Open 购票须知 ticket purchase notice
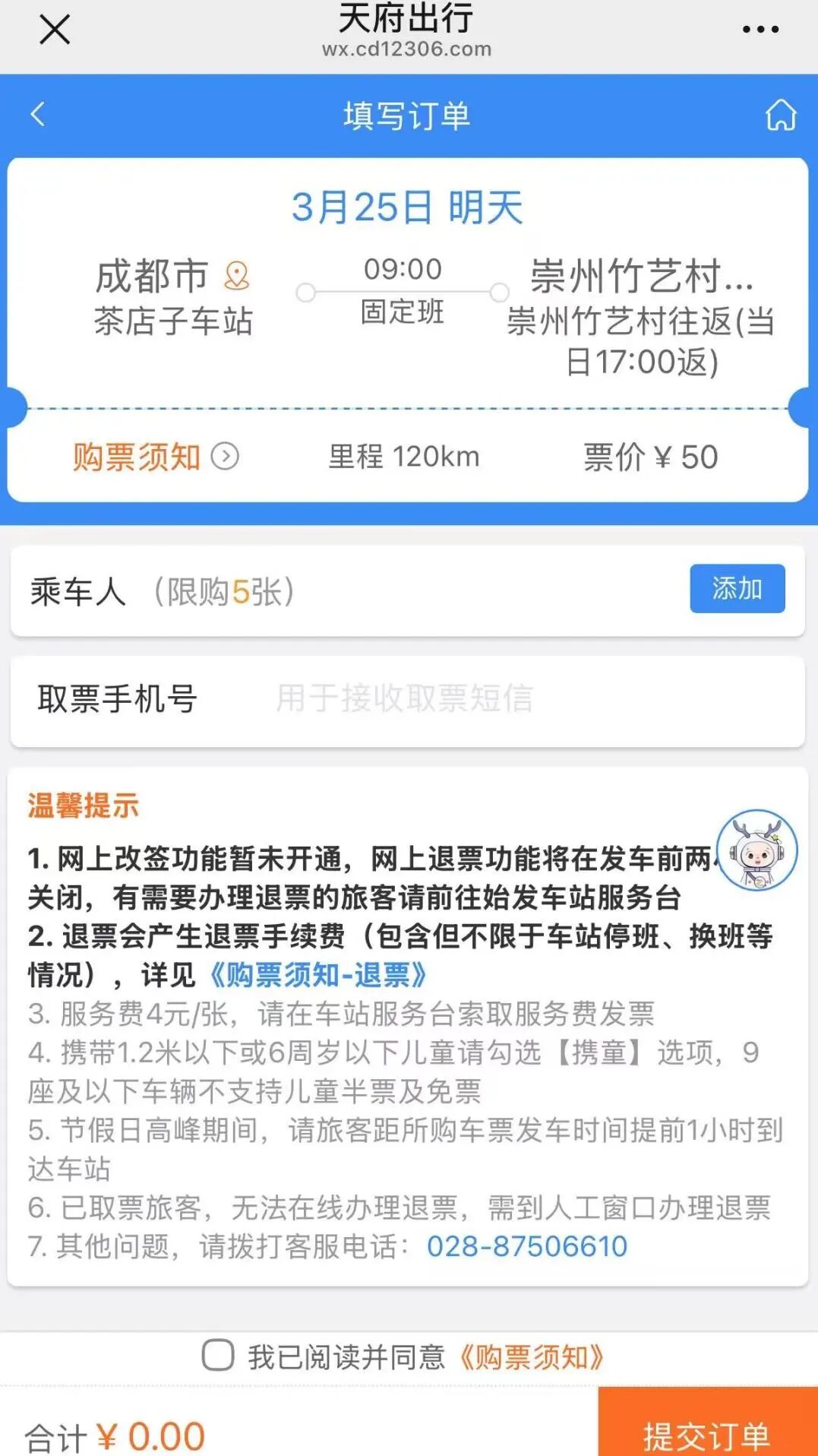The image size is (818, 1456). (x=155, y=457)
